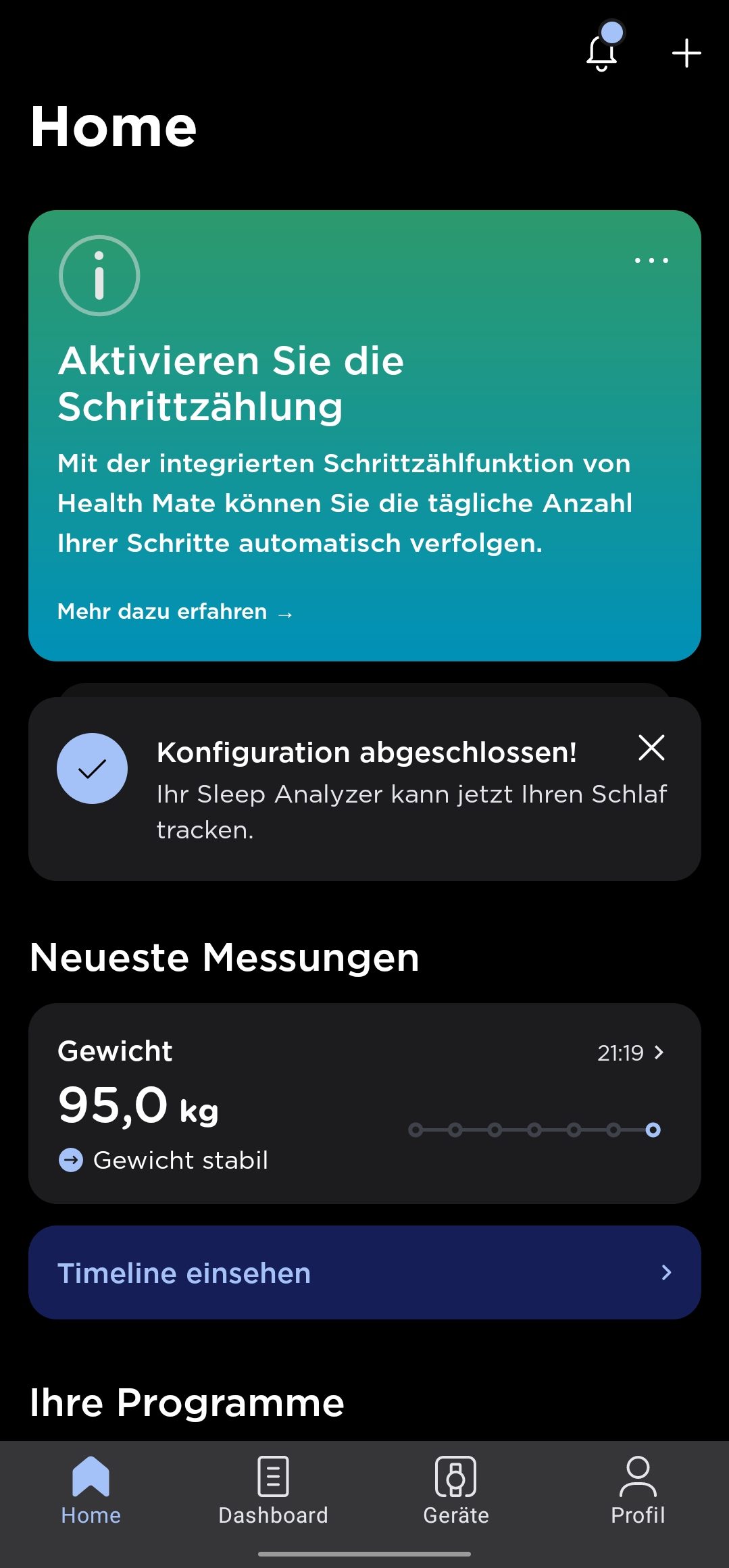Image resolution: width=729 pixels, height=1568 pixels.
Task: Tap the plus icon to add data
Action: pyautogui.click(x=686, y=53)
